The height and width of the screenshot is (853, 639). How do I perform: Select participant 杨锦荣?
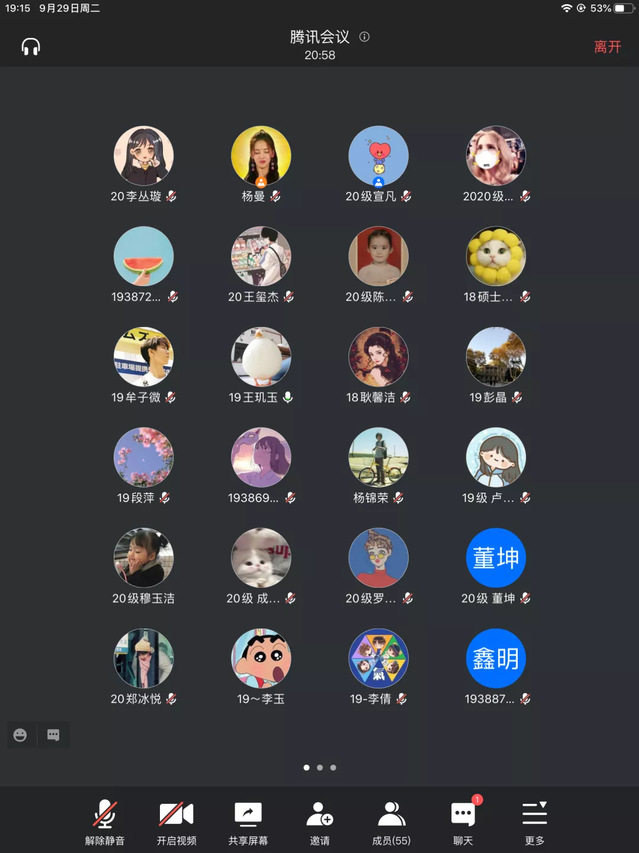click(x=378, y=458)
